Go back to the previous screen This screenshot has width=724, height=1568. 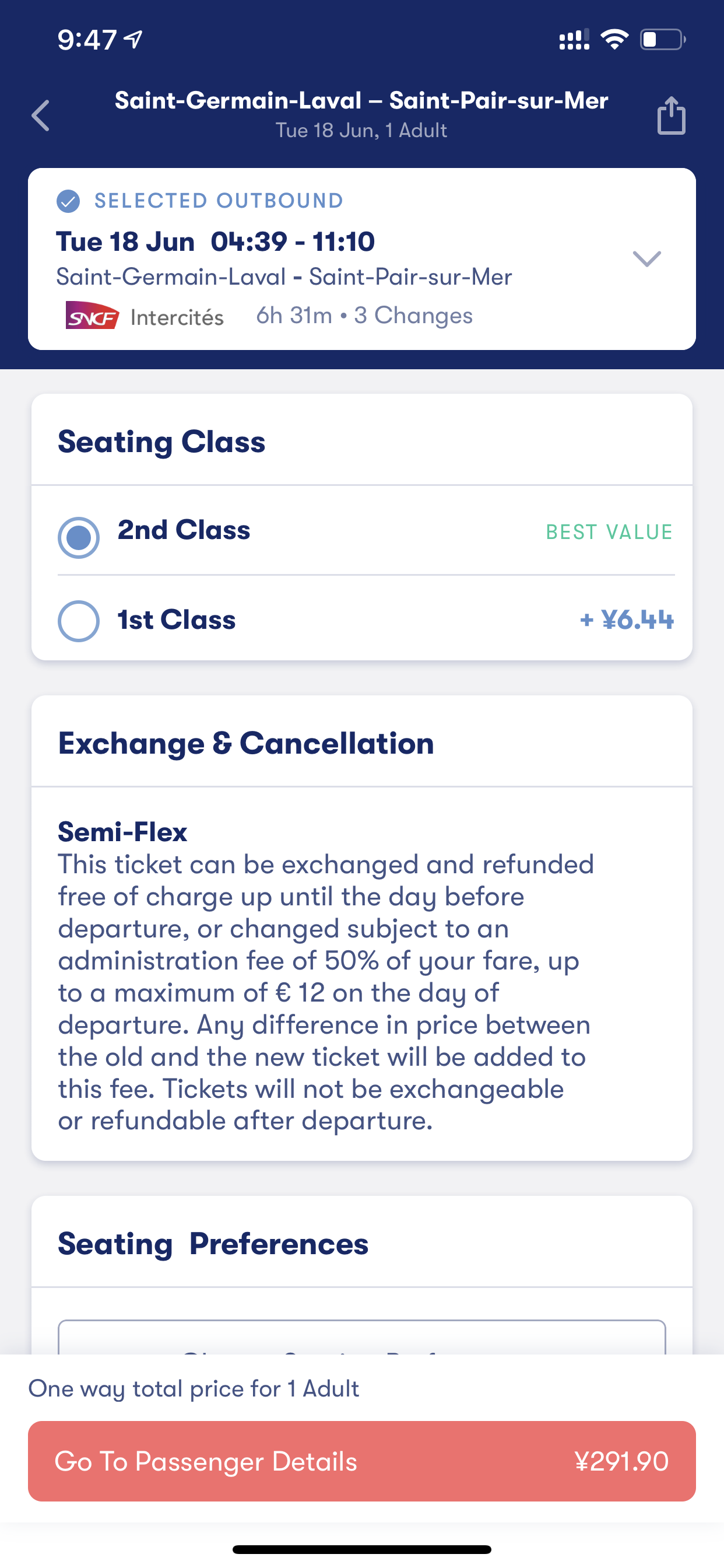point(41,115)
